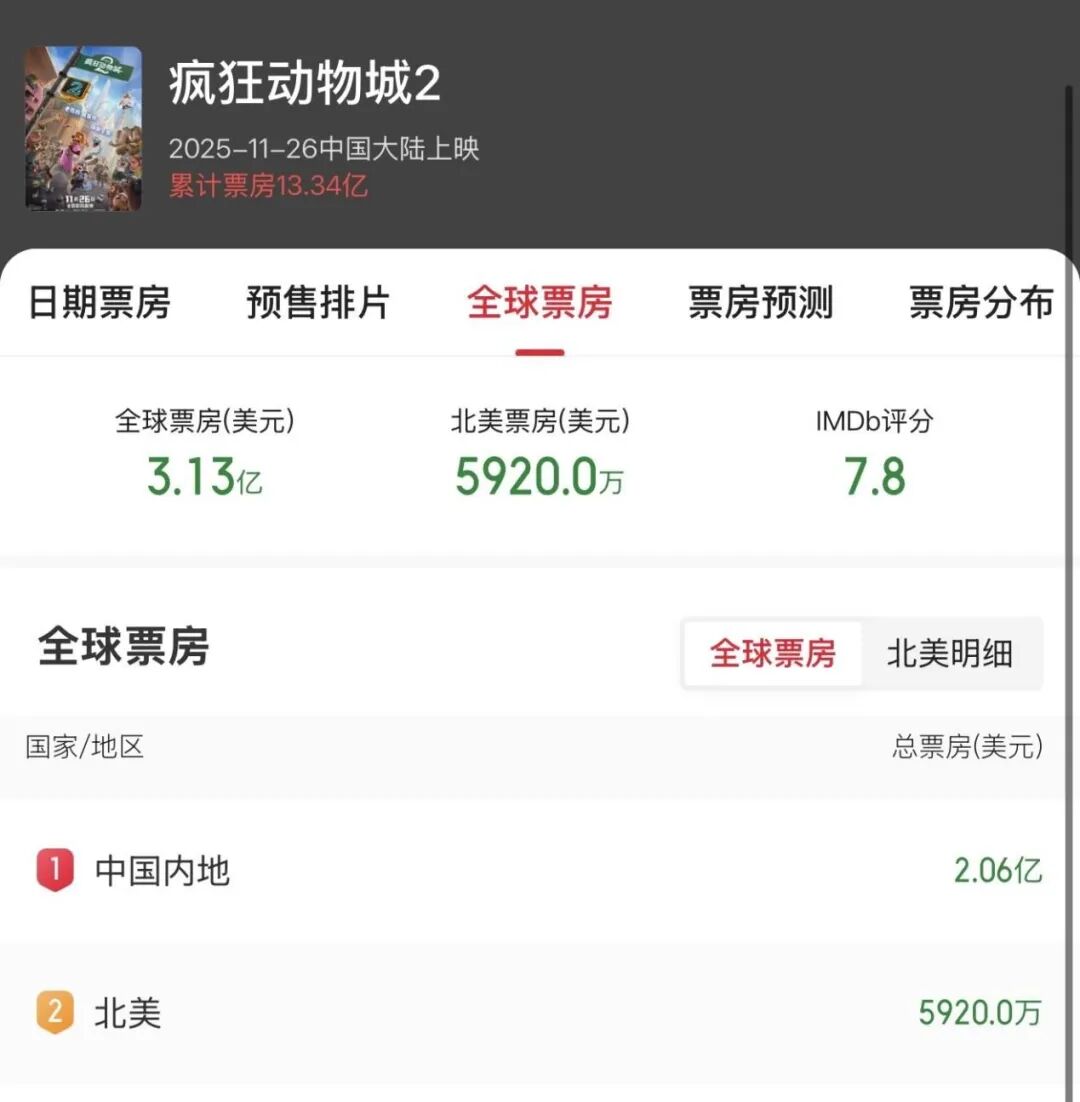This screenshot has height=1102, width=1080.
Task: Click the 北美票房(美元) figure 5920.0万
Action: [x=538, y=478]
